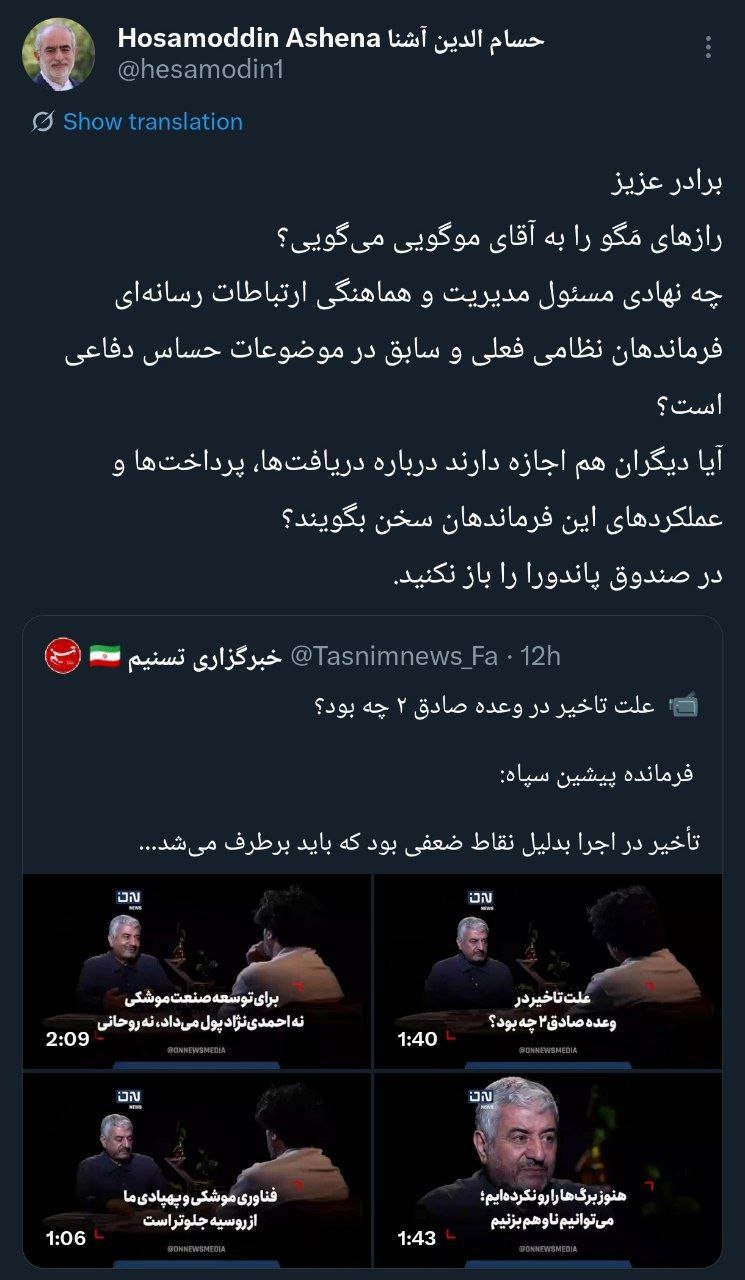Play the 1:06 video clip

196,1169
